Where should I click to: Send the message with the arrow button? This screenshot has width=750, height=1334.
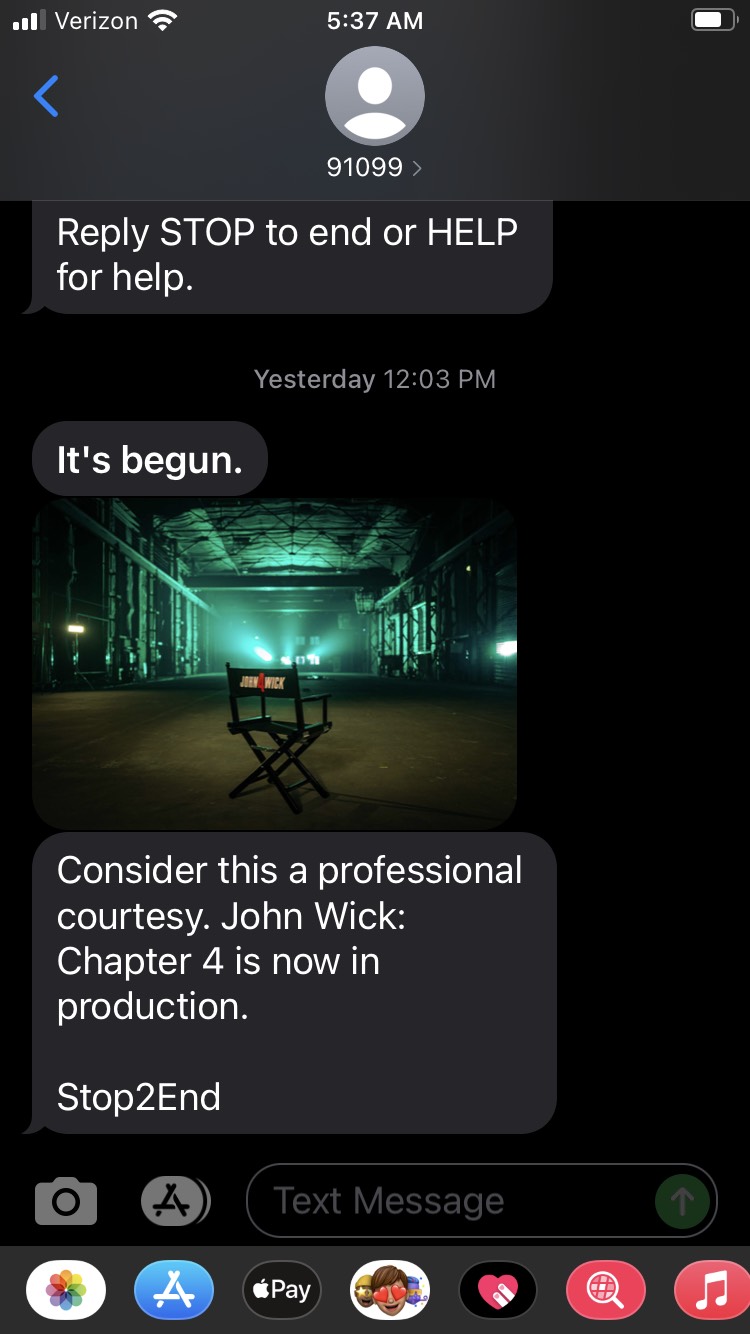click(x=683, y=1200)
